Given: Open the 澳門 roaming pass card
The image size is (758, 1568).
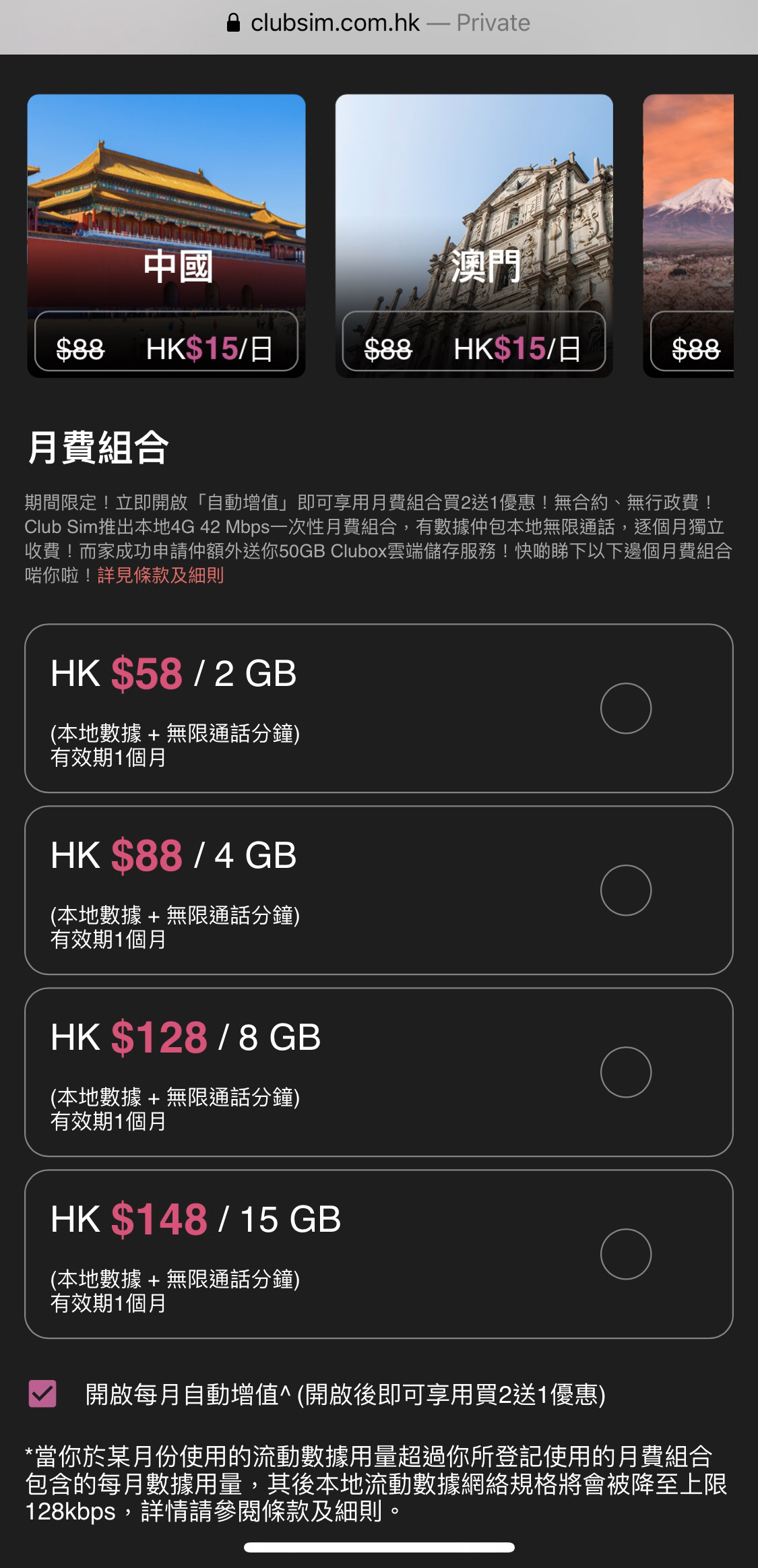Looking at the screenshot, I should click(x=474, y=236).
